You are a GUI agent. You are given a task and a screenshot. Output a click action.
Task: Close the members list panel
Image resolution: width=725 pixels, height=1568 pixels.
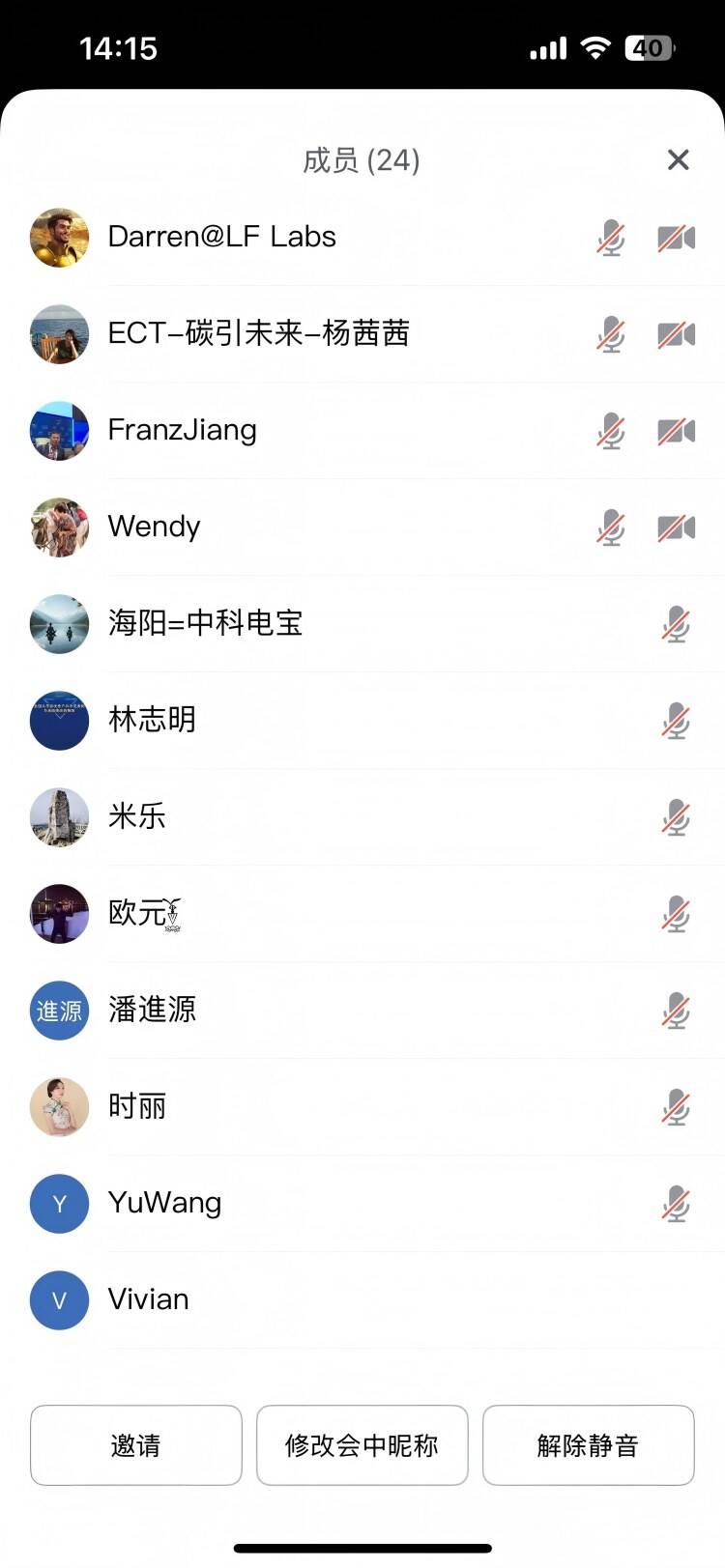678,159
